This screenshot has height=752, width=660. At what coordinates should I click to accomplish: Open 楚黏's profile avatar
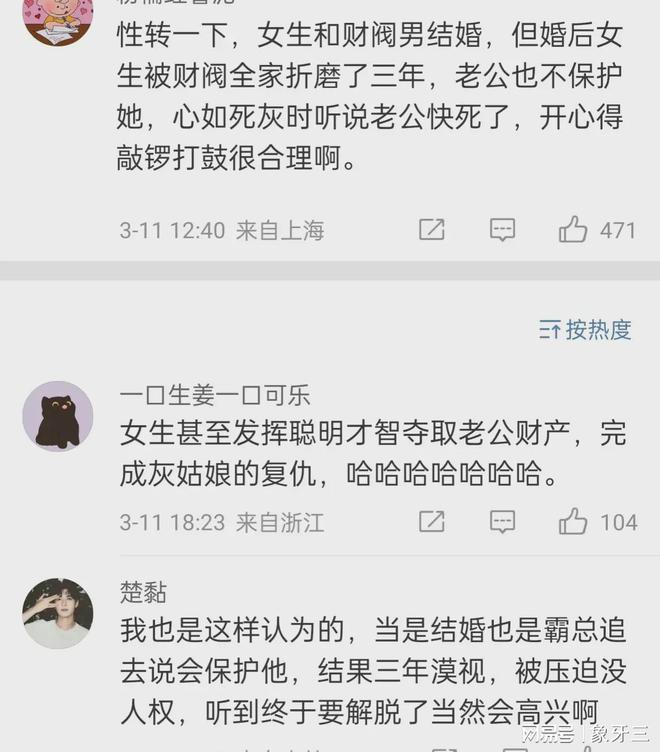(58, 612)
